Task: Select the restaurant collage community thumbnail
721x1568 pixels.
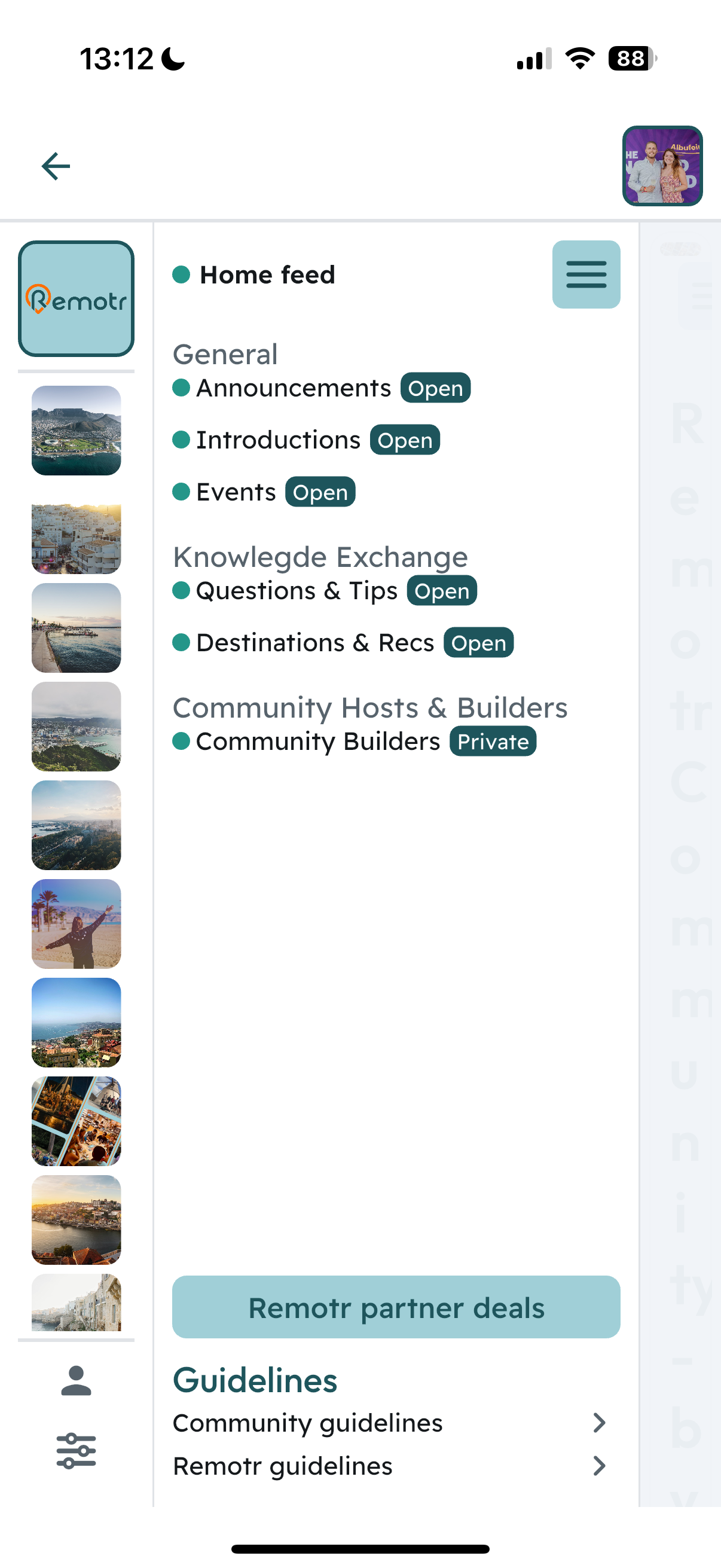Action: coord(76,1121)
